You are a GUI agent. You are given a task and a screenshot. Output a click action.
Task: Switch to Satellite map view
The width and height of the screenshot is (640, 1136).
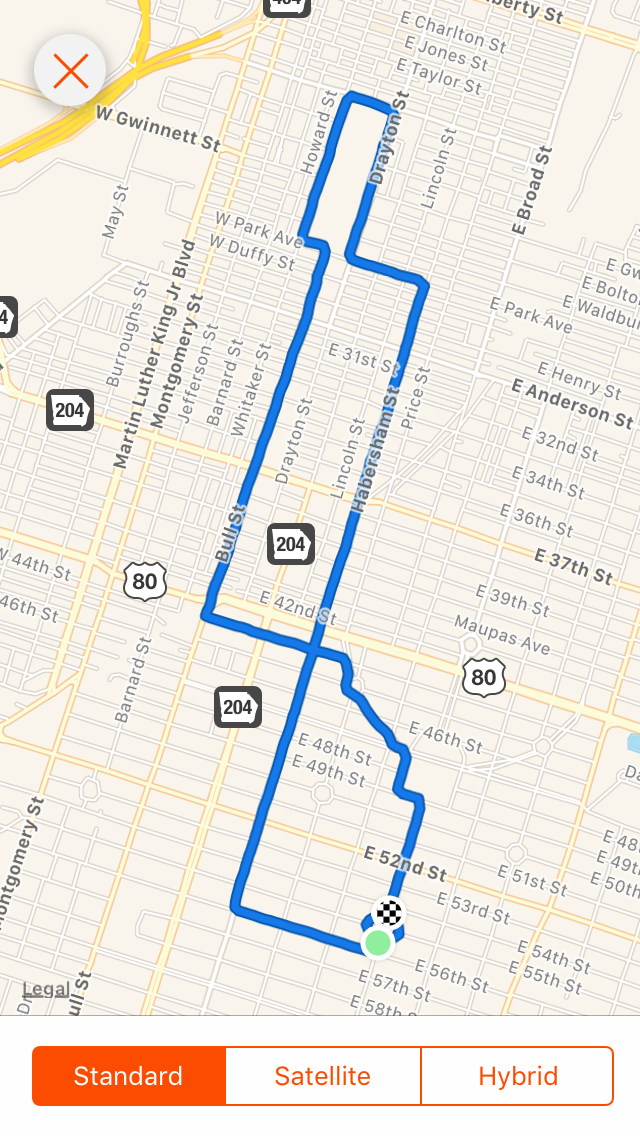(x=323, y=1076)
